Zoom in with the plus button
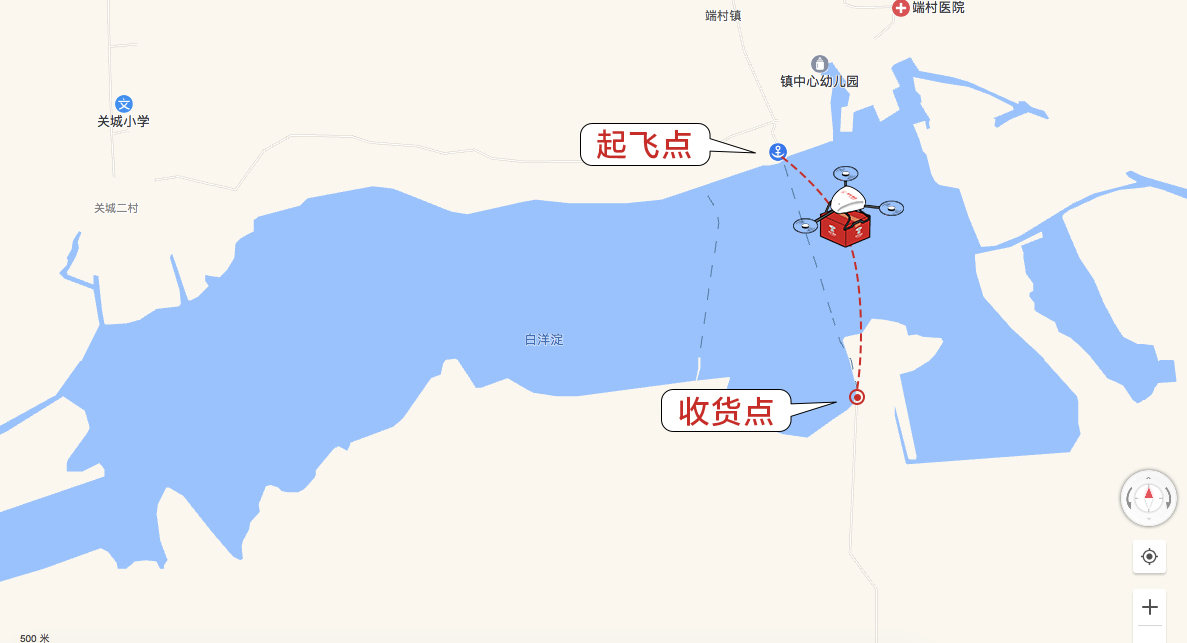The image size is (1187, 643). click(1149, 606)
